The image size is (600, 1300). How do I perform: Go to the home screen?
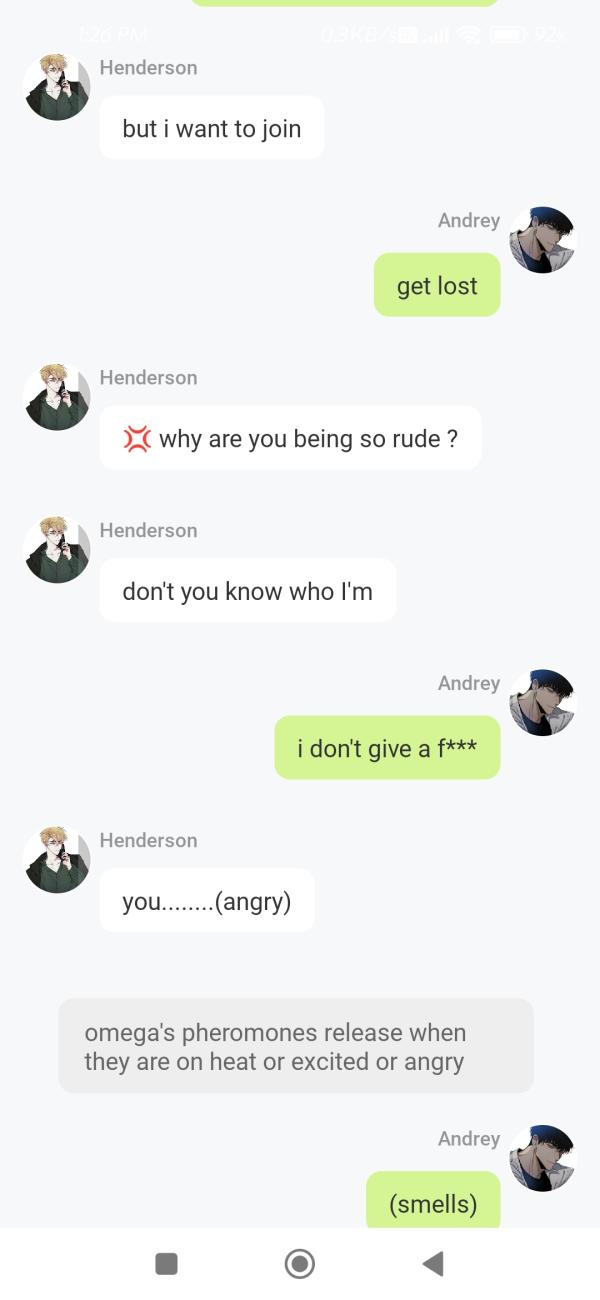pos(299,1264)
